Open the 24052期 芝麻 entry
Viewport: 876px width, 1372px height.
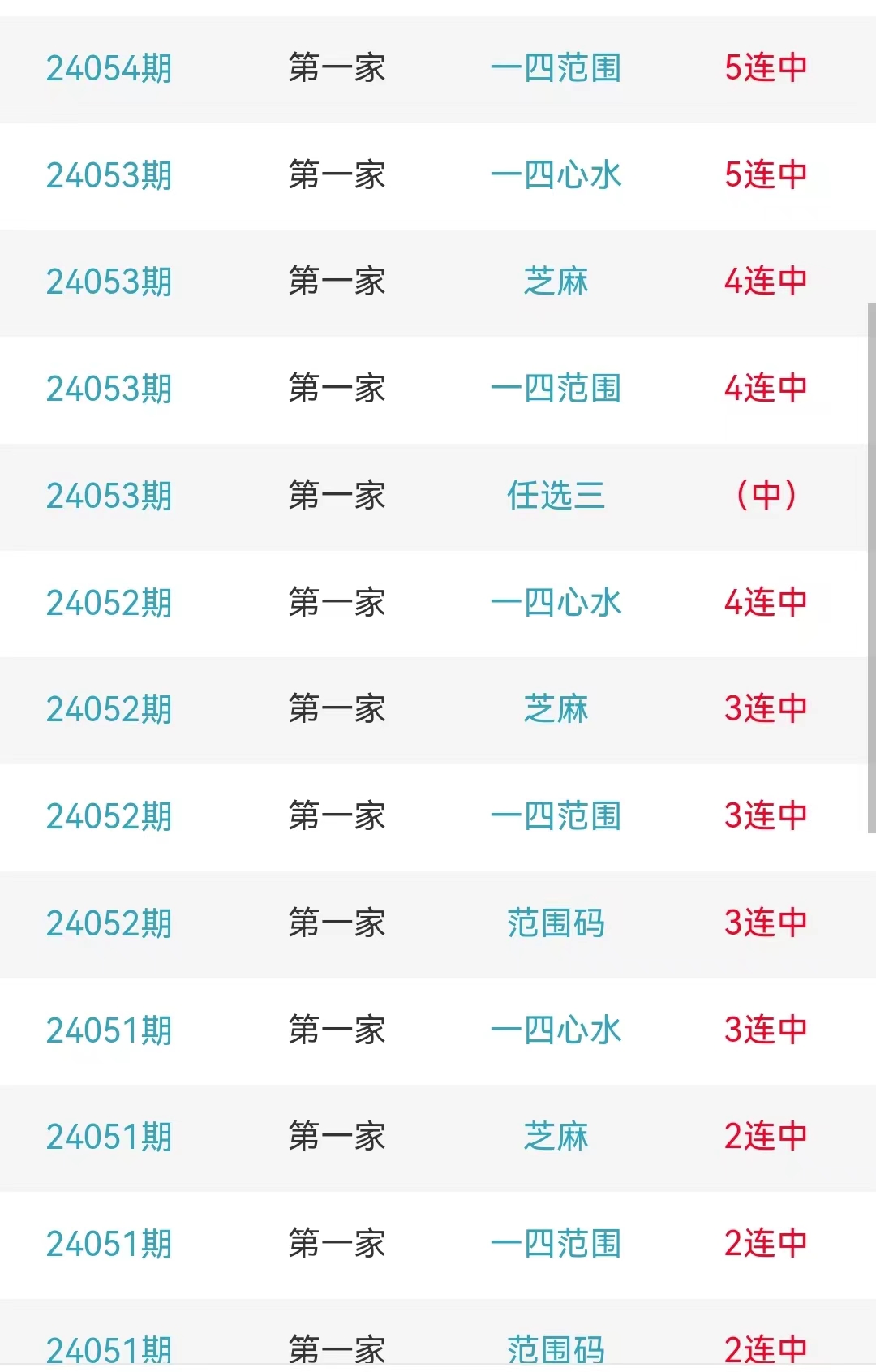[556, 709]
